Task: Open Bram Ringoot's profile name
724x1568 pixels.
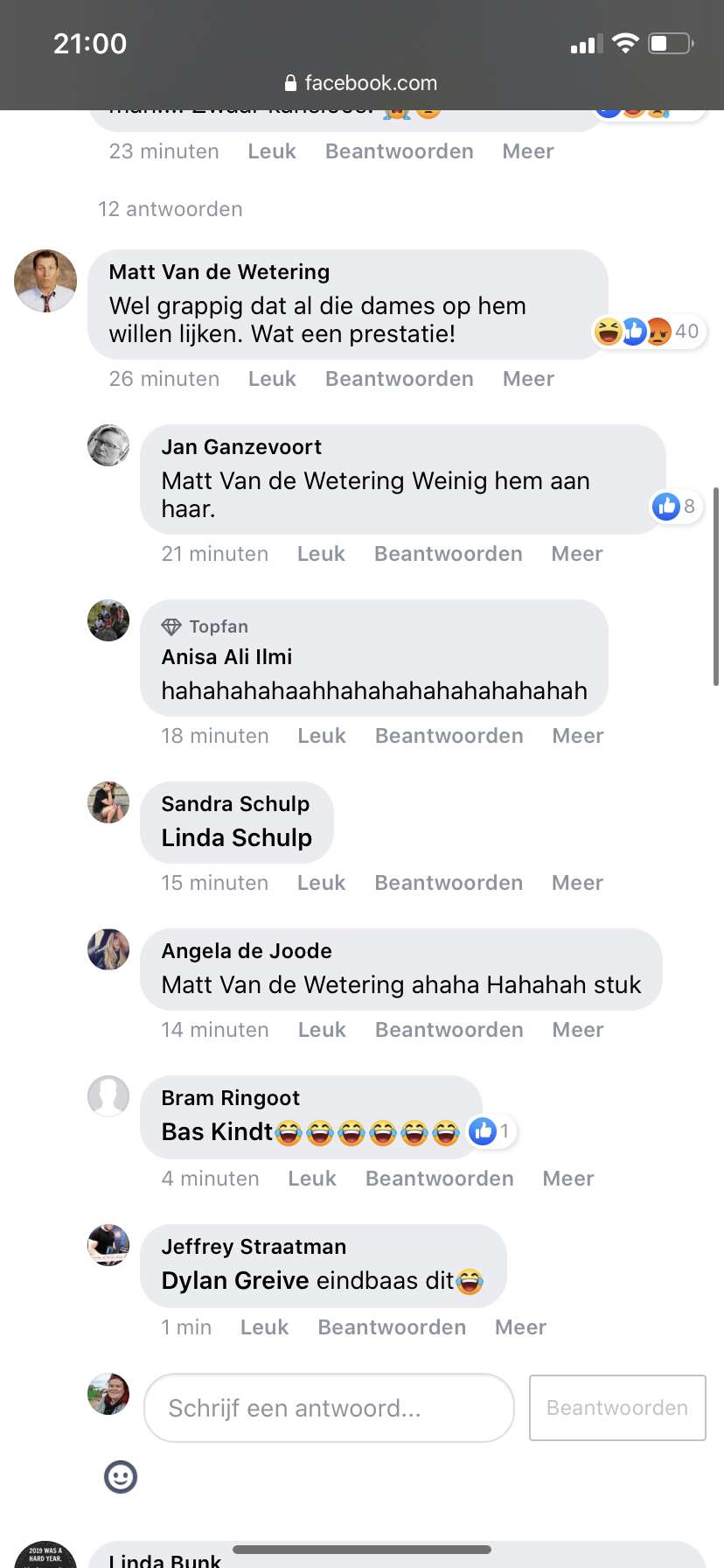Action: [231, 1098]
